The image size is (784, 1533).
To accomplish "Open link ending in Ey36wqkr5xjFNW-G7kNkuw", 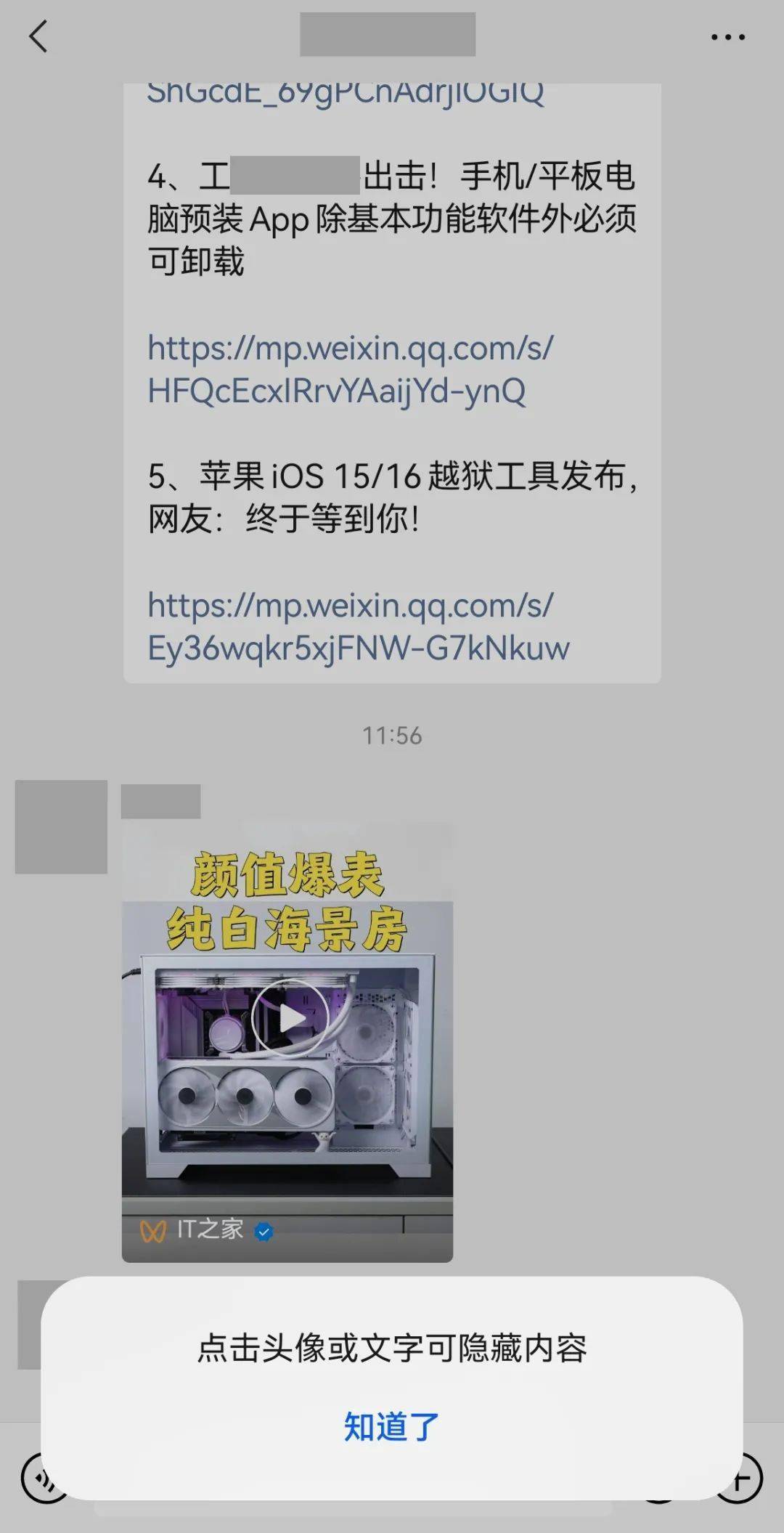I will click(x=357, y=627).
